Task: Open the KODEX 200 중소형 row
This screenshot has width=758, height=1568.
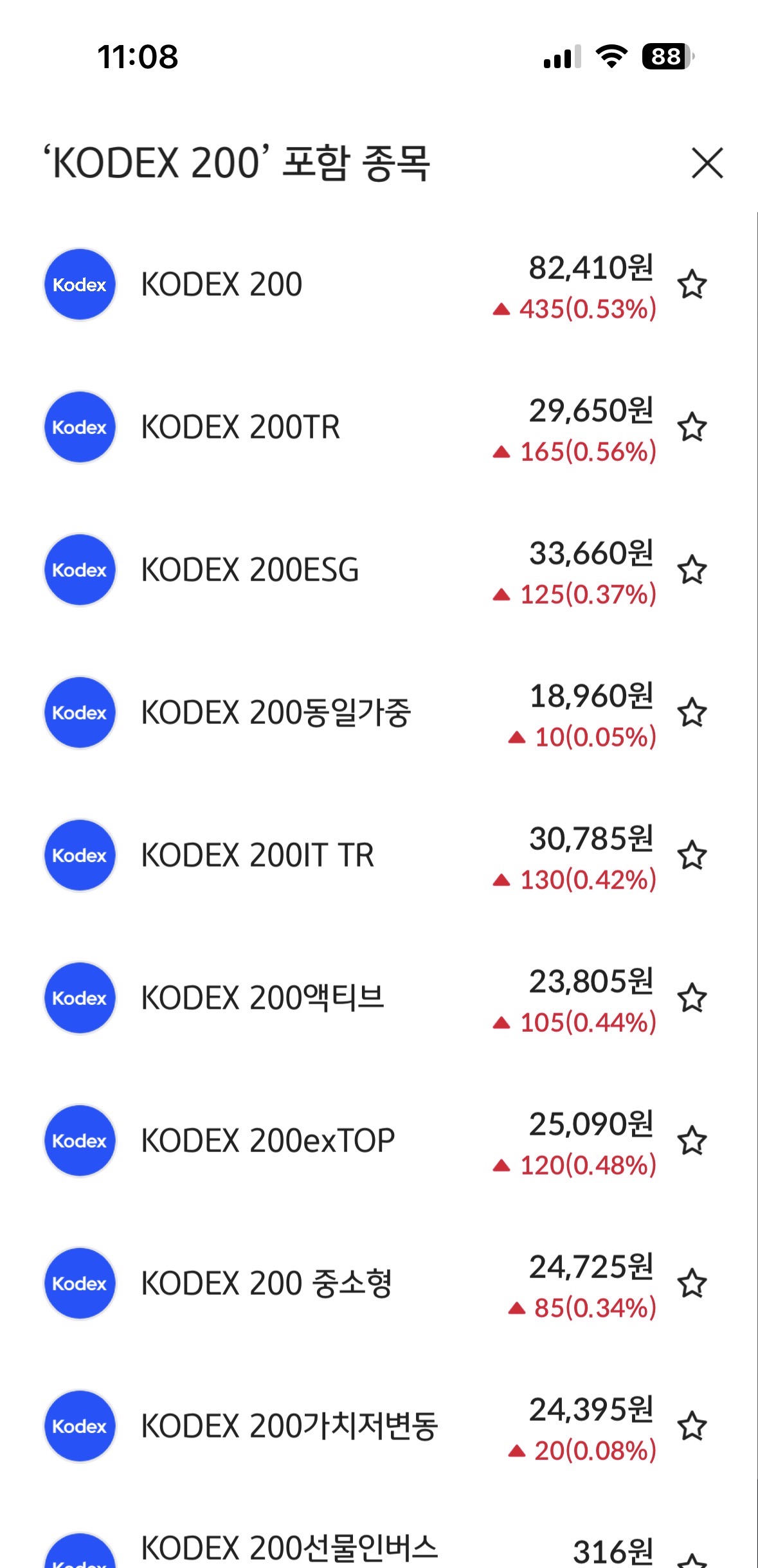Action: click(266, 1283)
